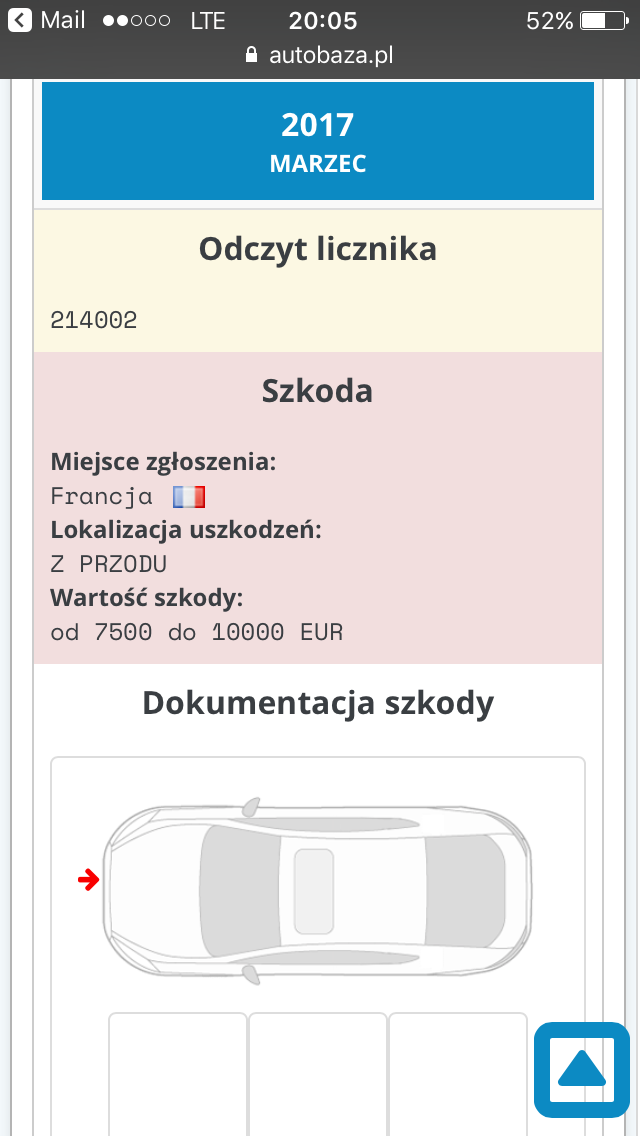Image resolution: width=640 pixels, height=1136 pixels.
Task: Open the autobaza.pl address bar
Action: pyautogui.click(x=320, y=56)
